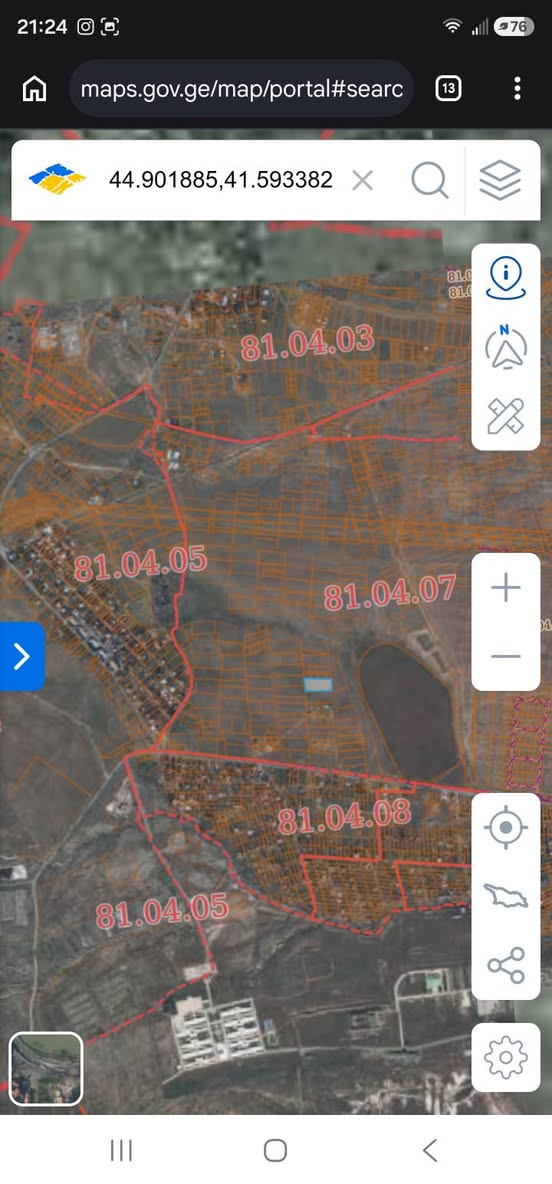
Task: Zoom out the map with minus
Action: [506, 656]
